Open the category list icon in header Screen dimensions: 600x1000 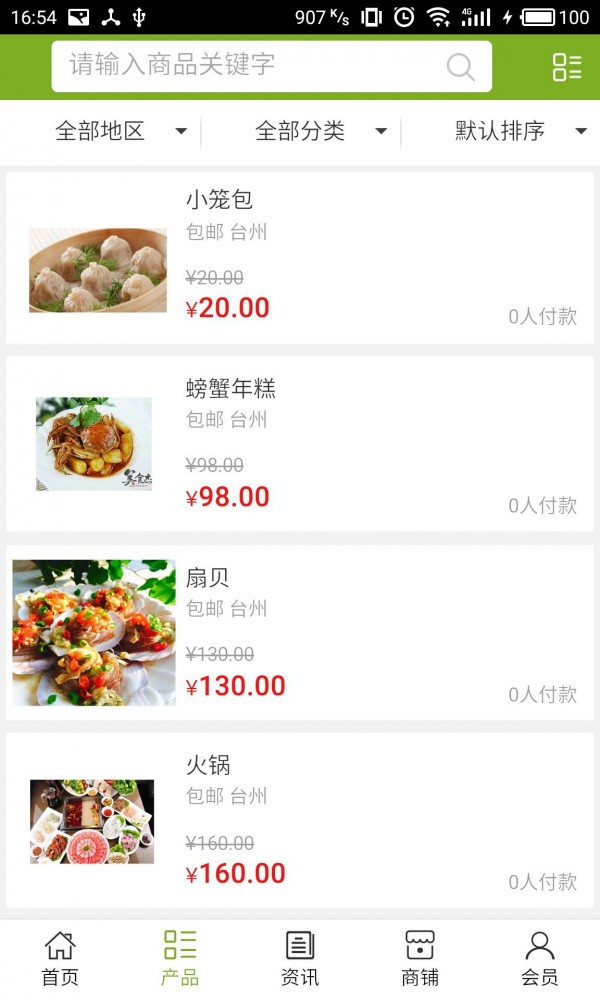coord(567,67)
